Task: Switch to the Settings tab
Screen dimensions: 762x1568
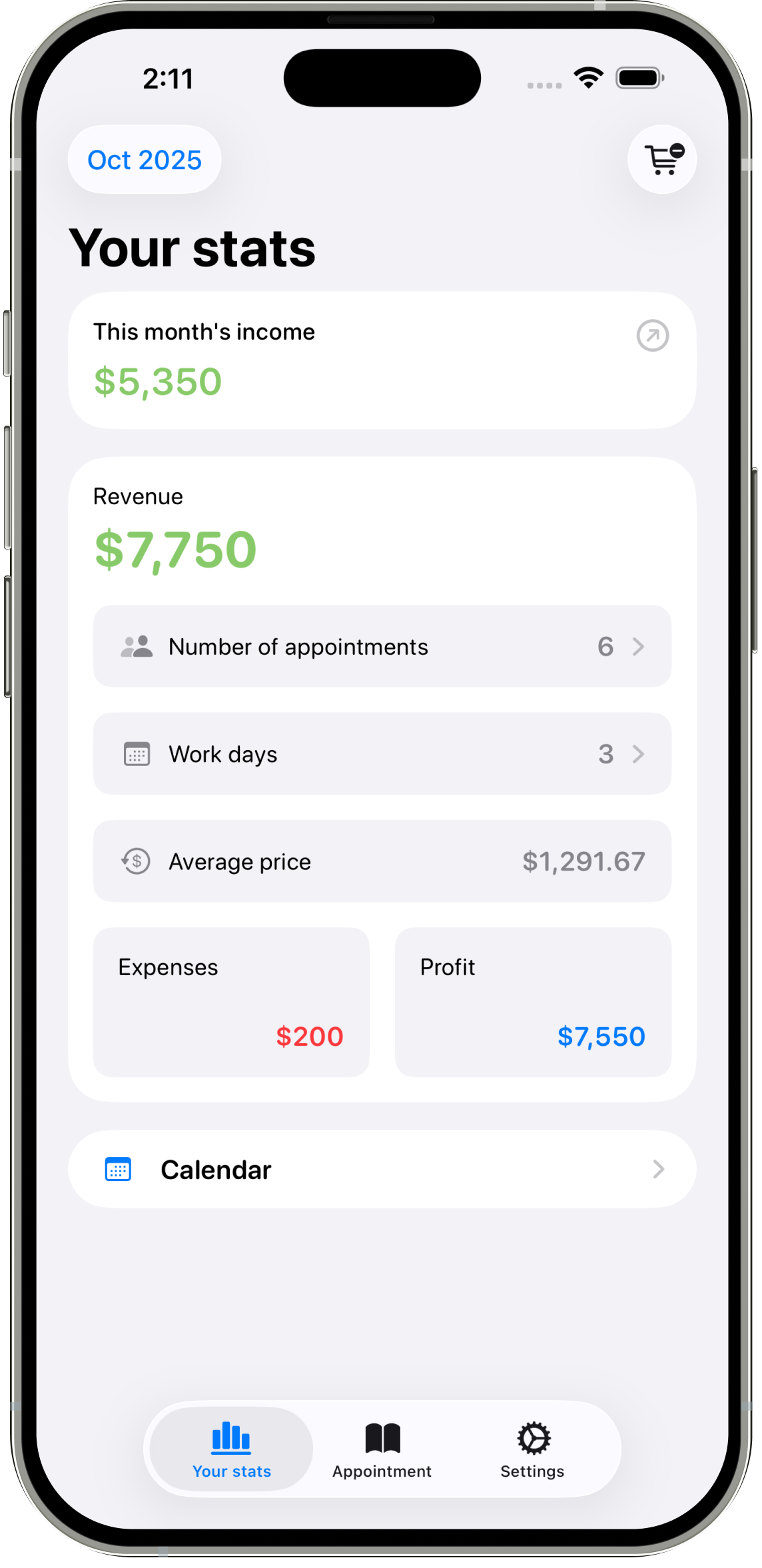Action: click(x=532, y=1449)
